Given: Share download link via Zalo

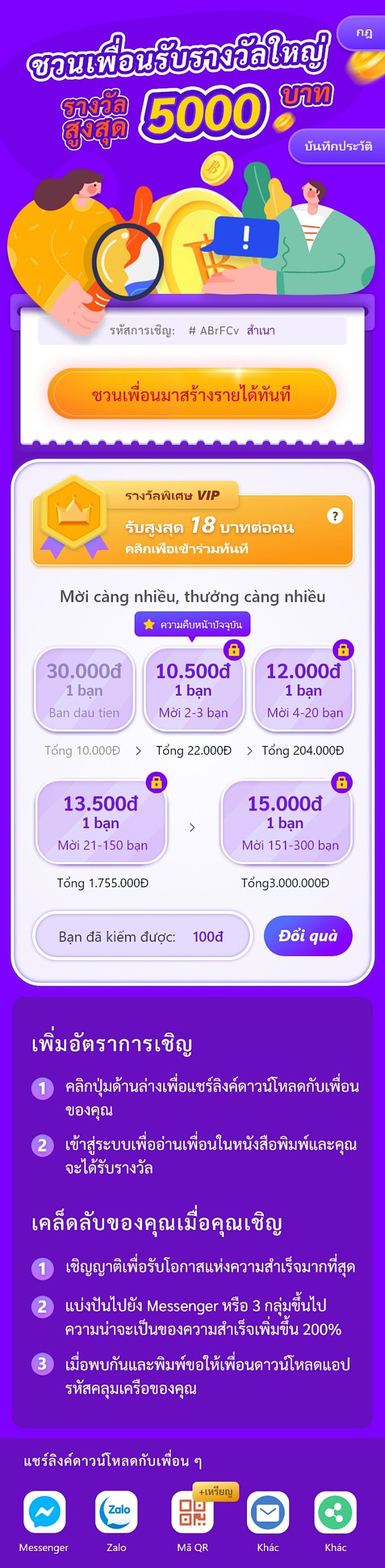Looking at the screenshot, I should click(116, 1512).
